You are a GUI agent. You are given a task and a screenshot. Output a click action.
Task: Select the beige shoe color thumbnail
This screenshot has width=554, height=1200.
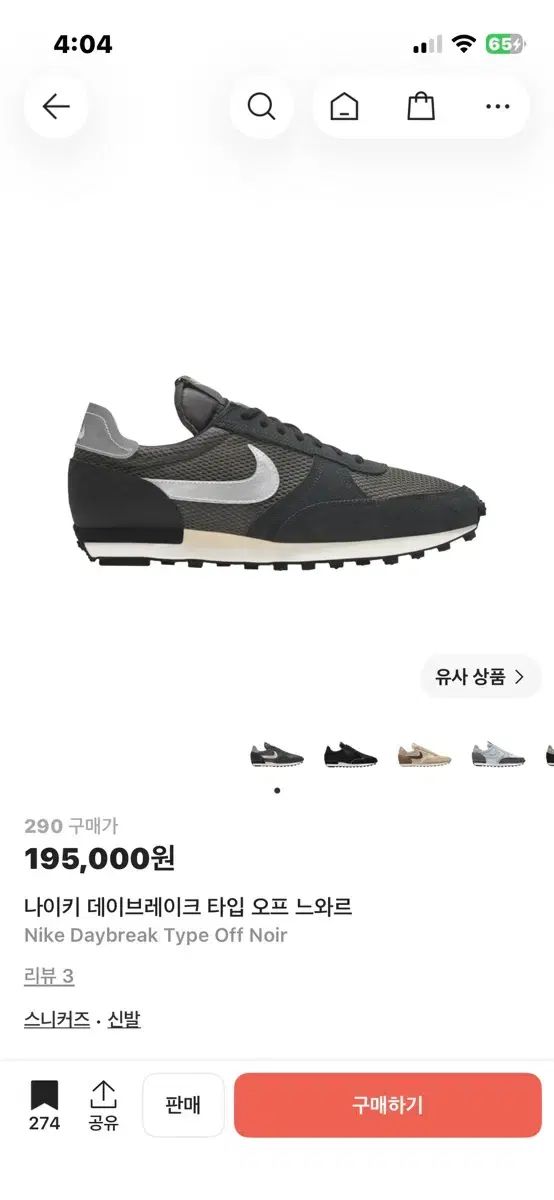(424, 755)
